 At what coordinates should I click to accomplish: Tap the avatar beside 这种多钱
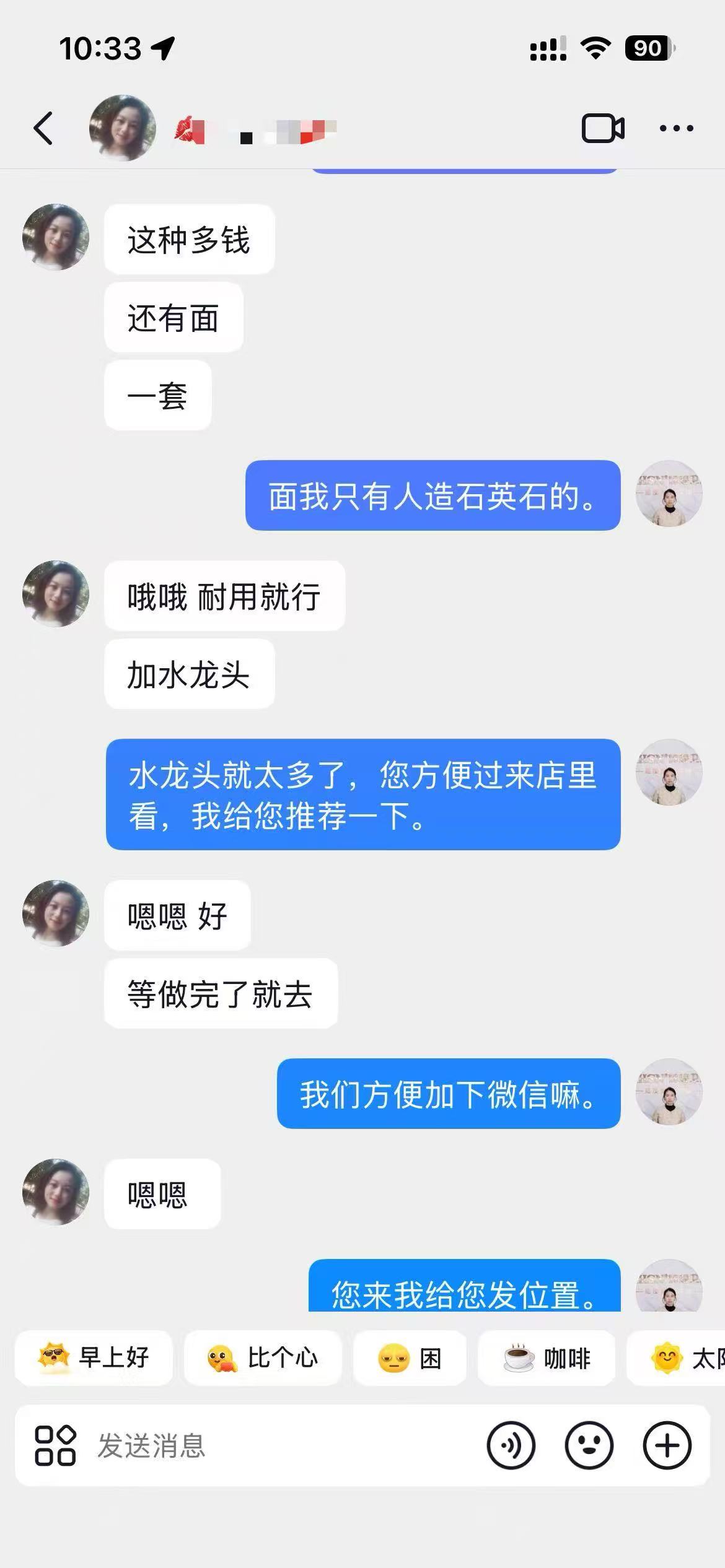pos(56,237)
